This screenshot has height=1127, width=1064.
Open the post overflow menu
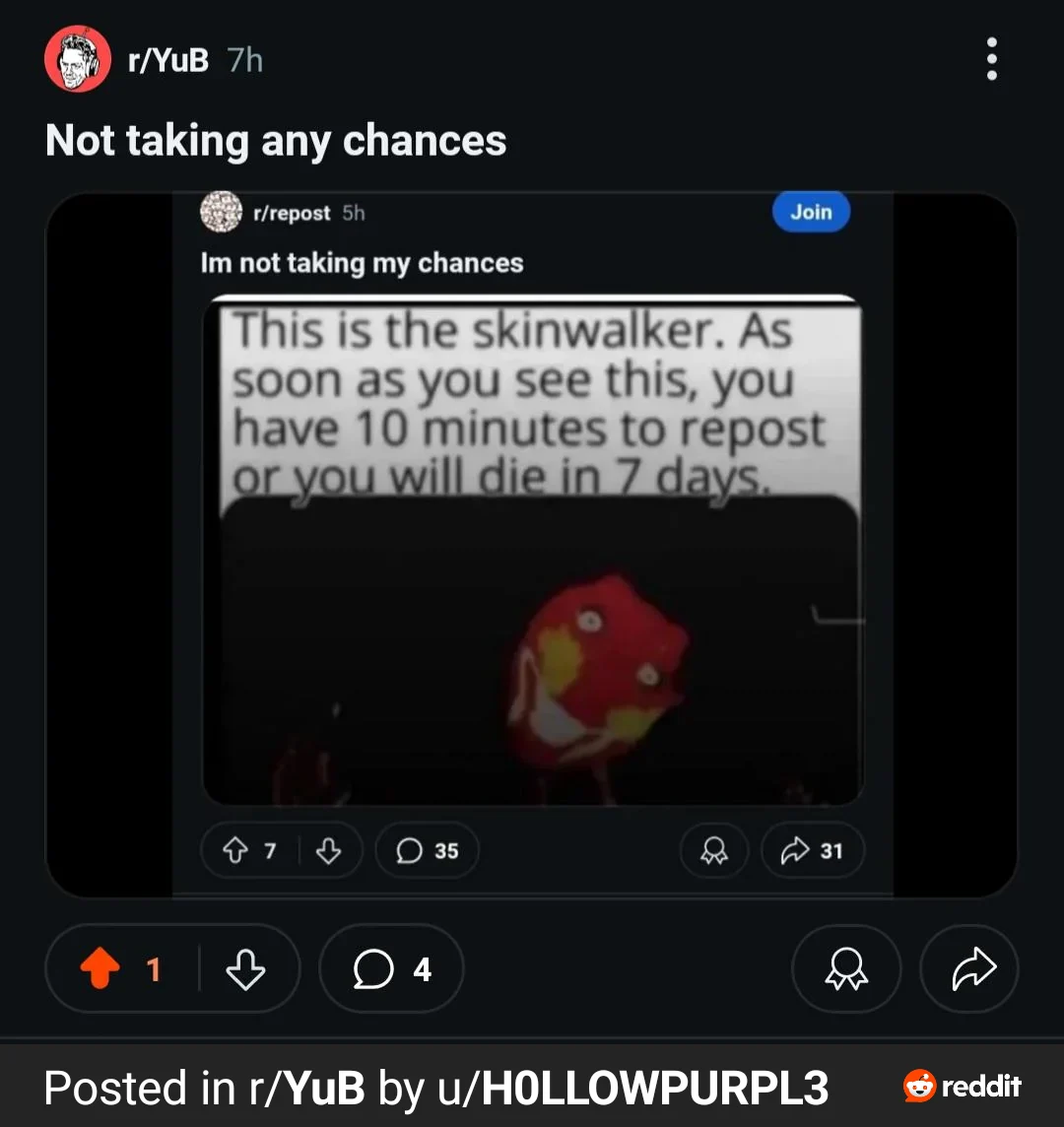click(991, 59)
